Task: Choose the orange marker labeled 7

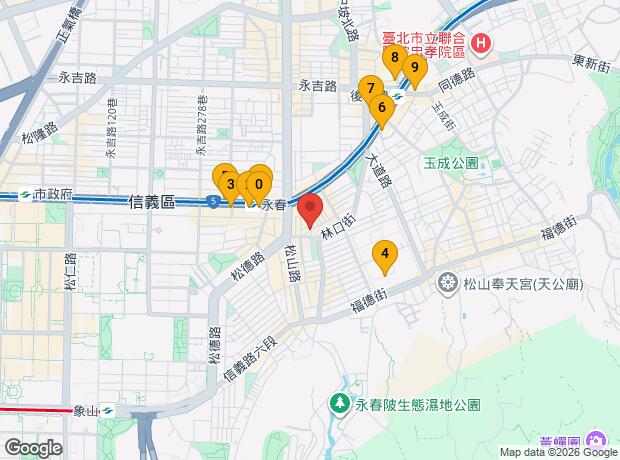Action: click(x=370, y=91)
